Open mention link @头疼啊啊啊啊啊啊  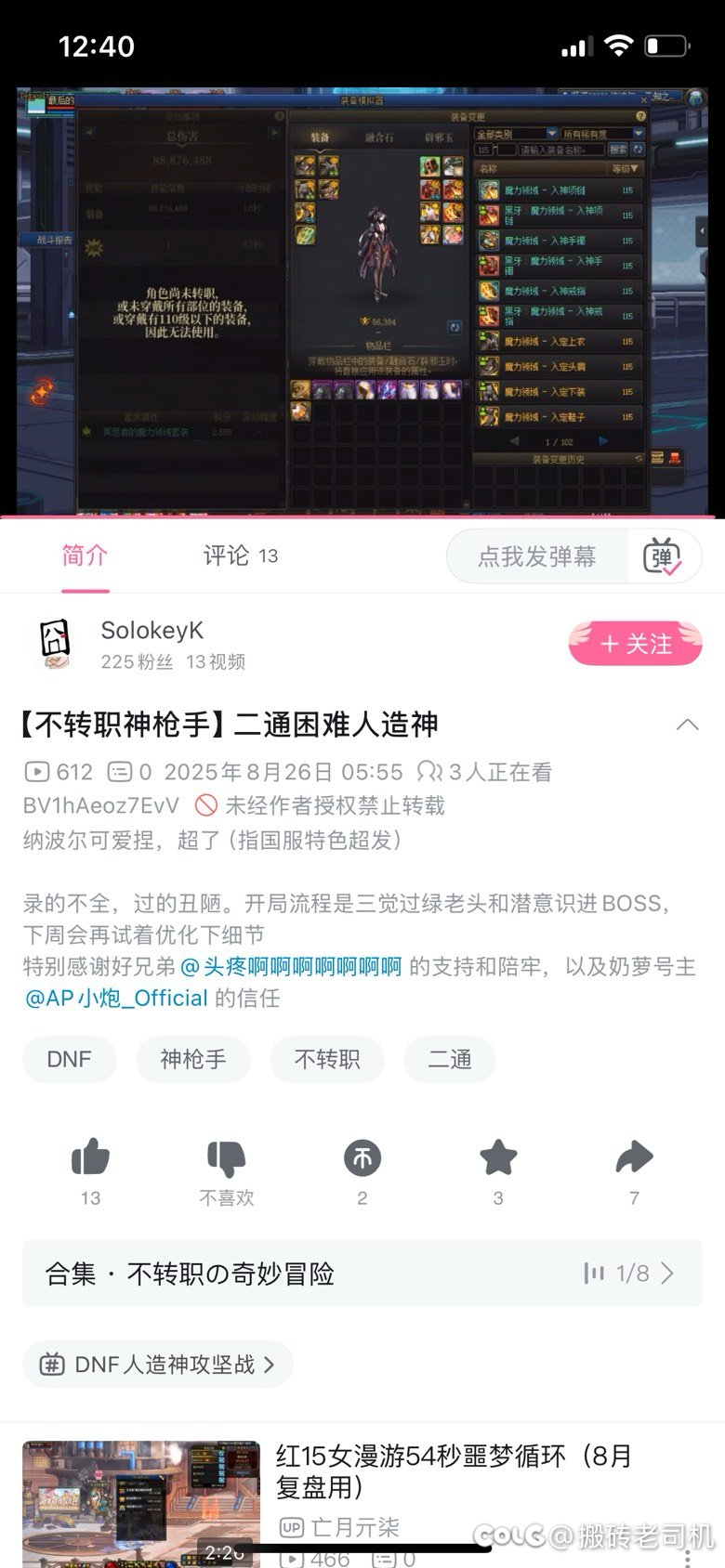291,967
